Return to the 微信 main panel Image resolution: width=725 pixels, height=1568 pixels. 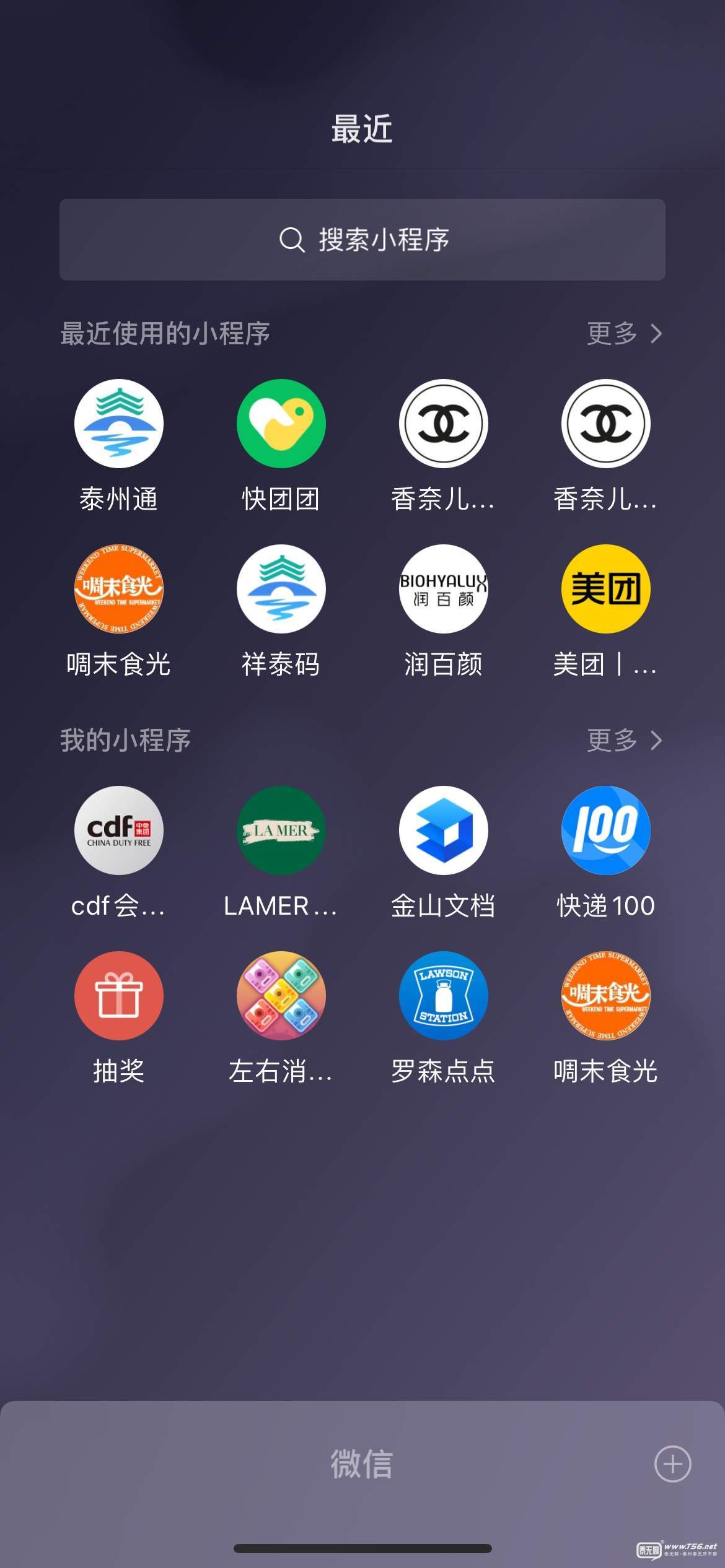click(x=362, y=1464)
